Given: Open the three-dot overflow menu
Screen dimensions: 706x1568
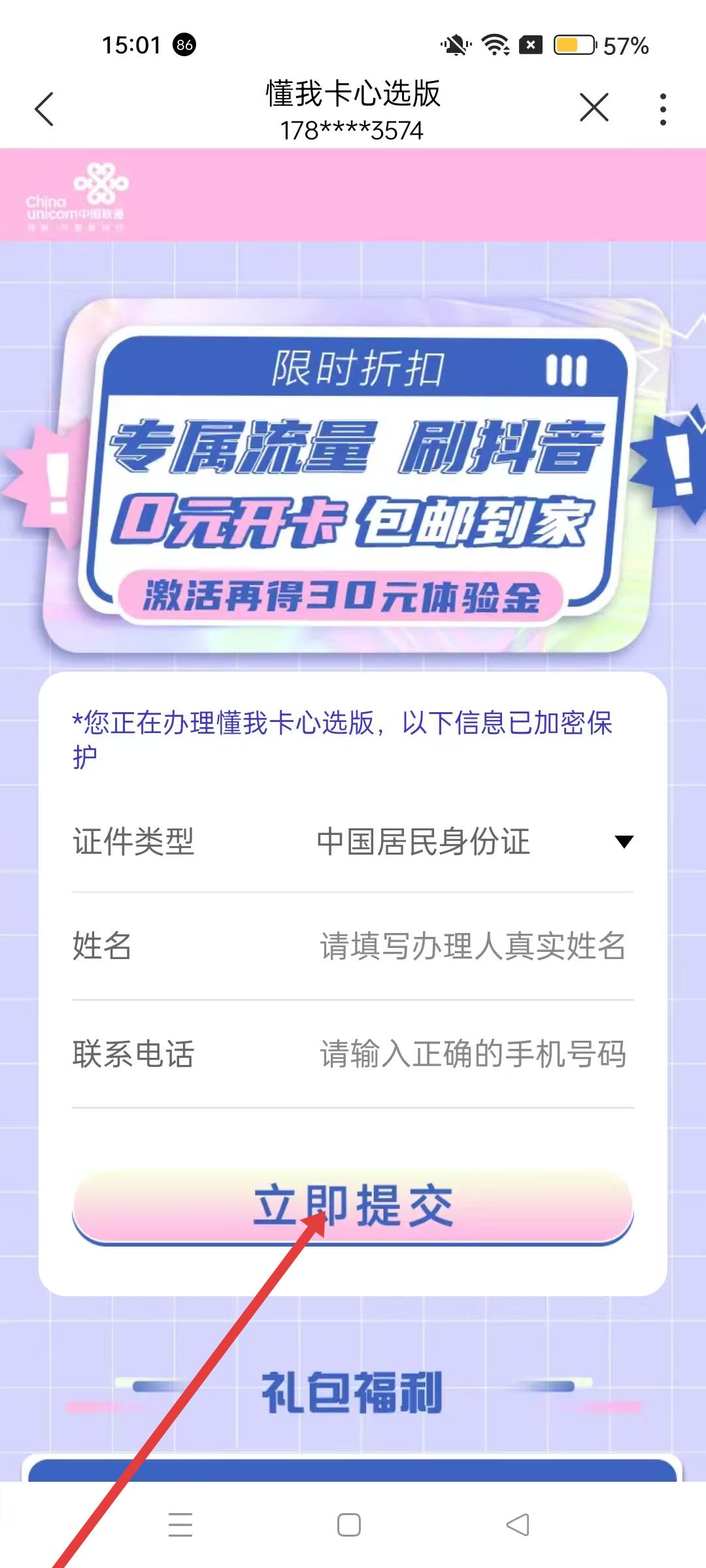Looking at the screenshot, I should tap(663, 109).
